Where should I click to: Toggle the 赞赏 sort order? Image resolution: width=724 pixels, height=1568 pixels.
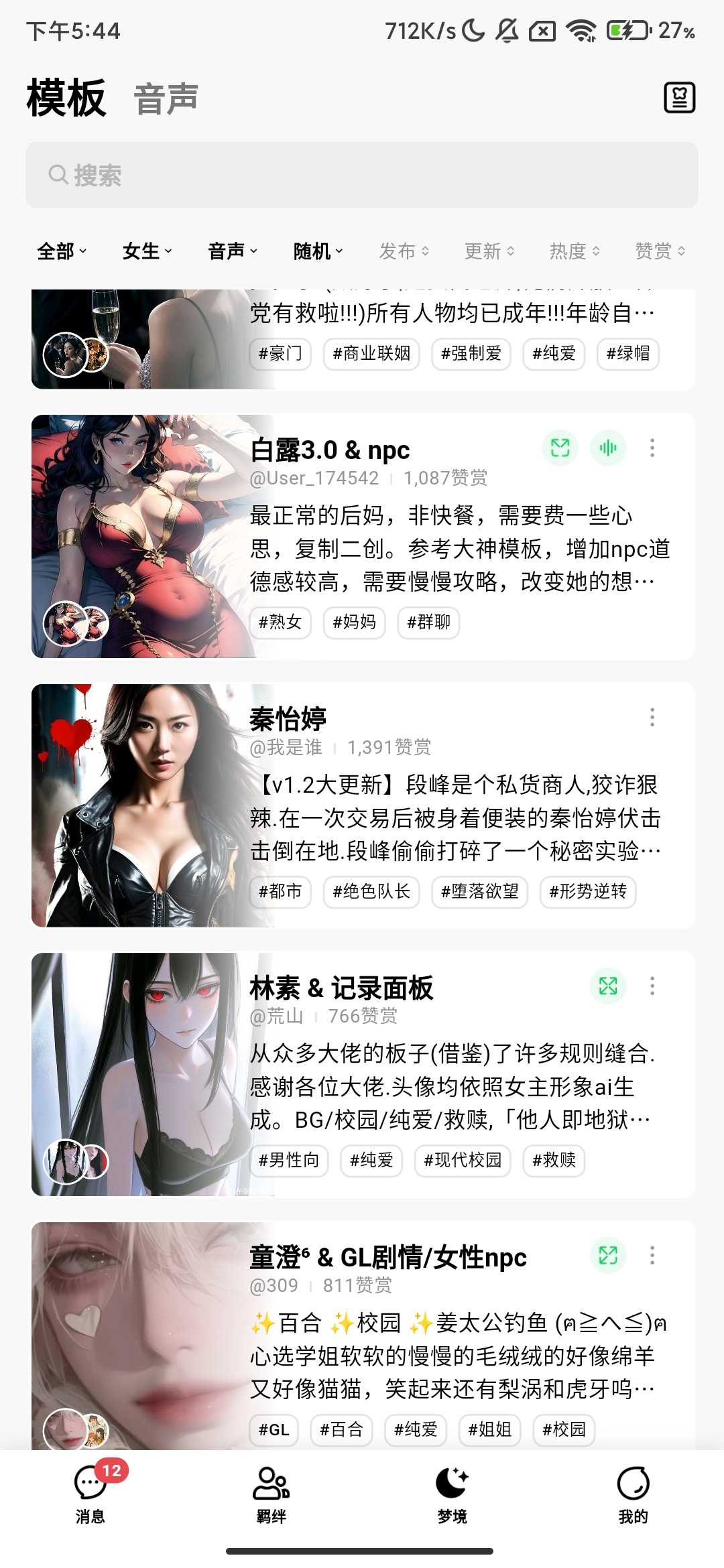(x=658, y=251)
